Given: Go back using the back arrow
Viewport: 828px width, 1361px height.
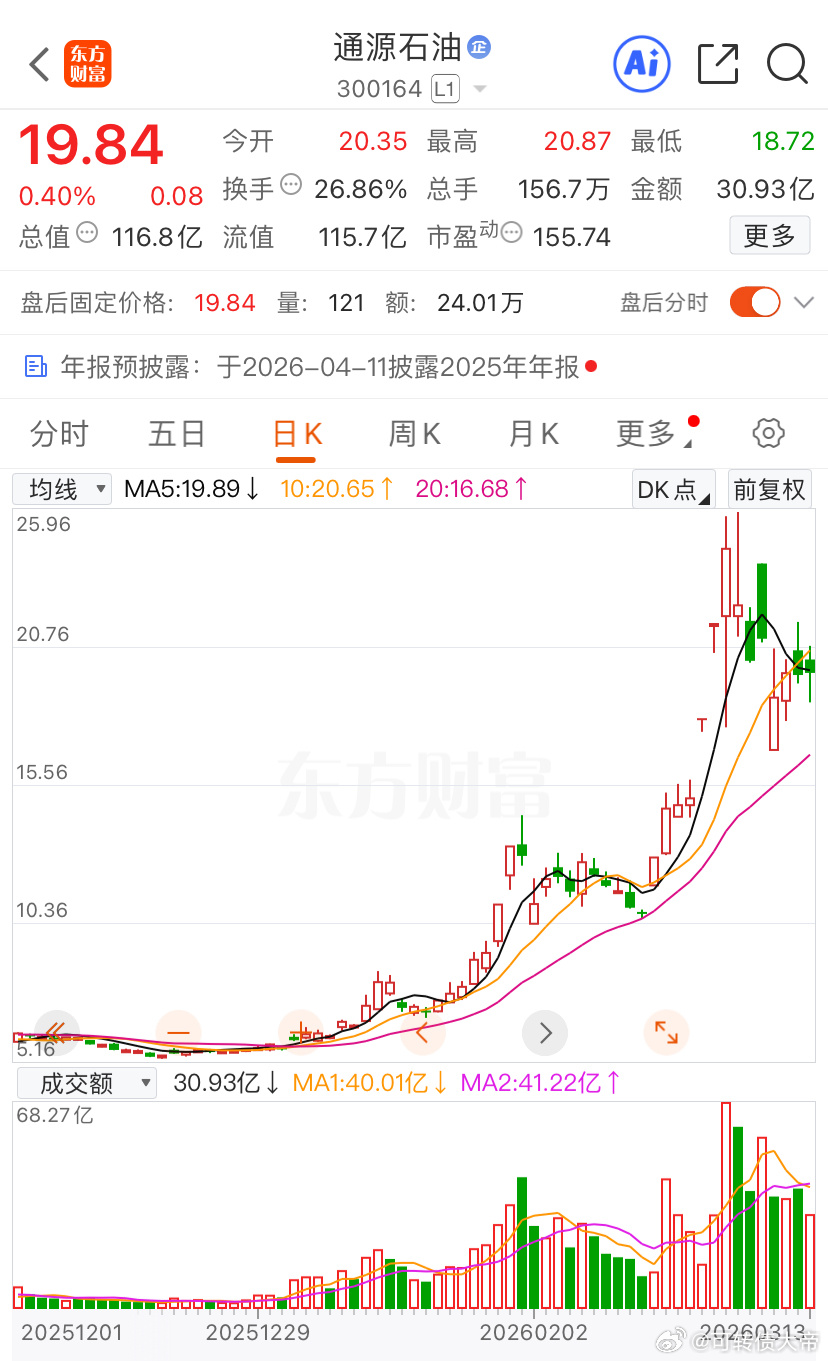Looking at the screenshot, I should [x=38, y=63].
